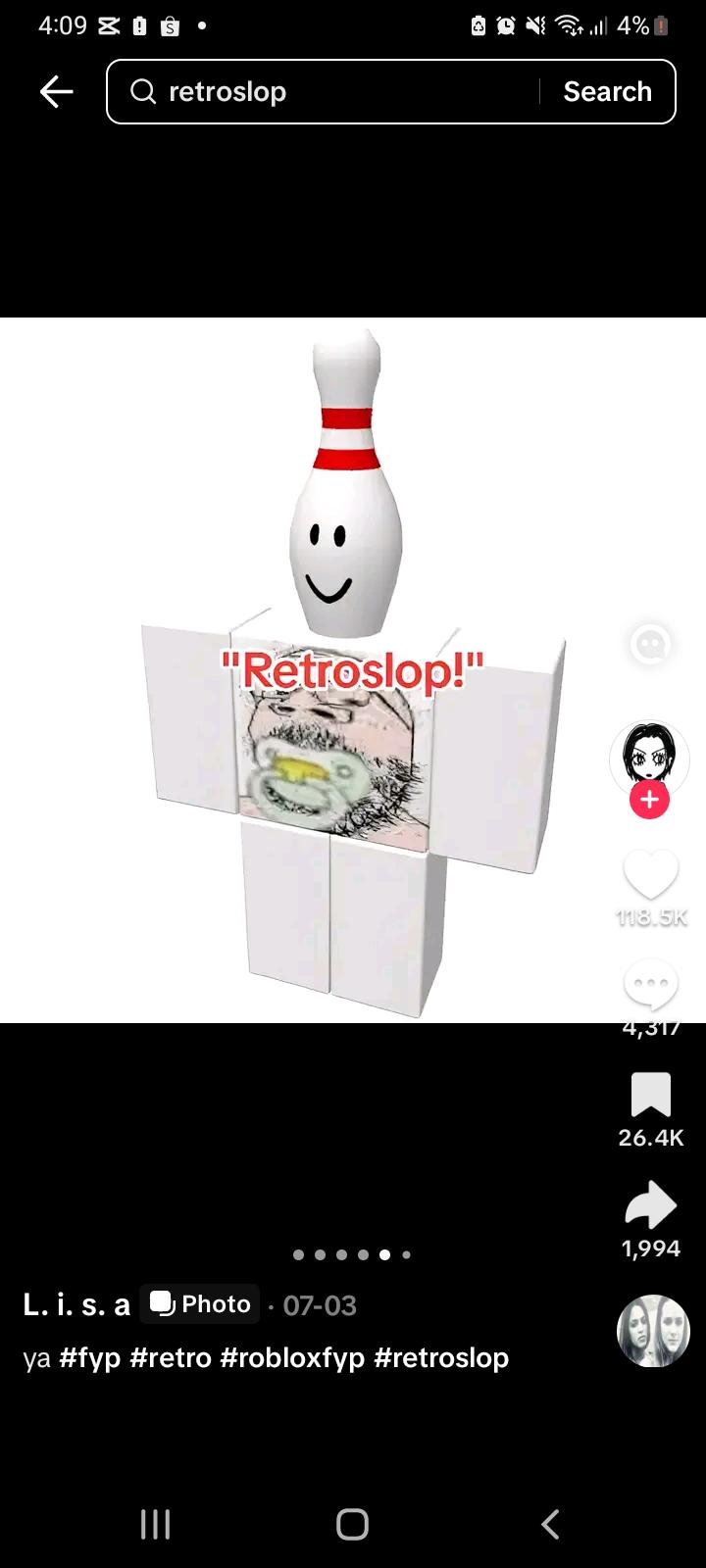Share this post
Viewport: 706px width, 1568px height.
click(650, 1205)
